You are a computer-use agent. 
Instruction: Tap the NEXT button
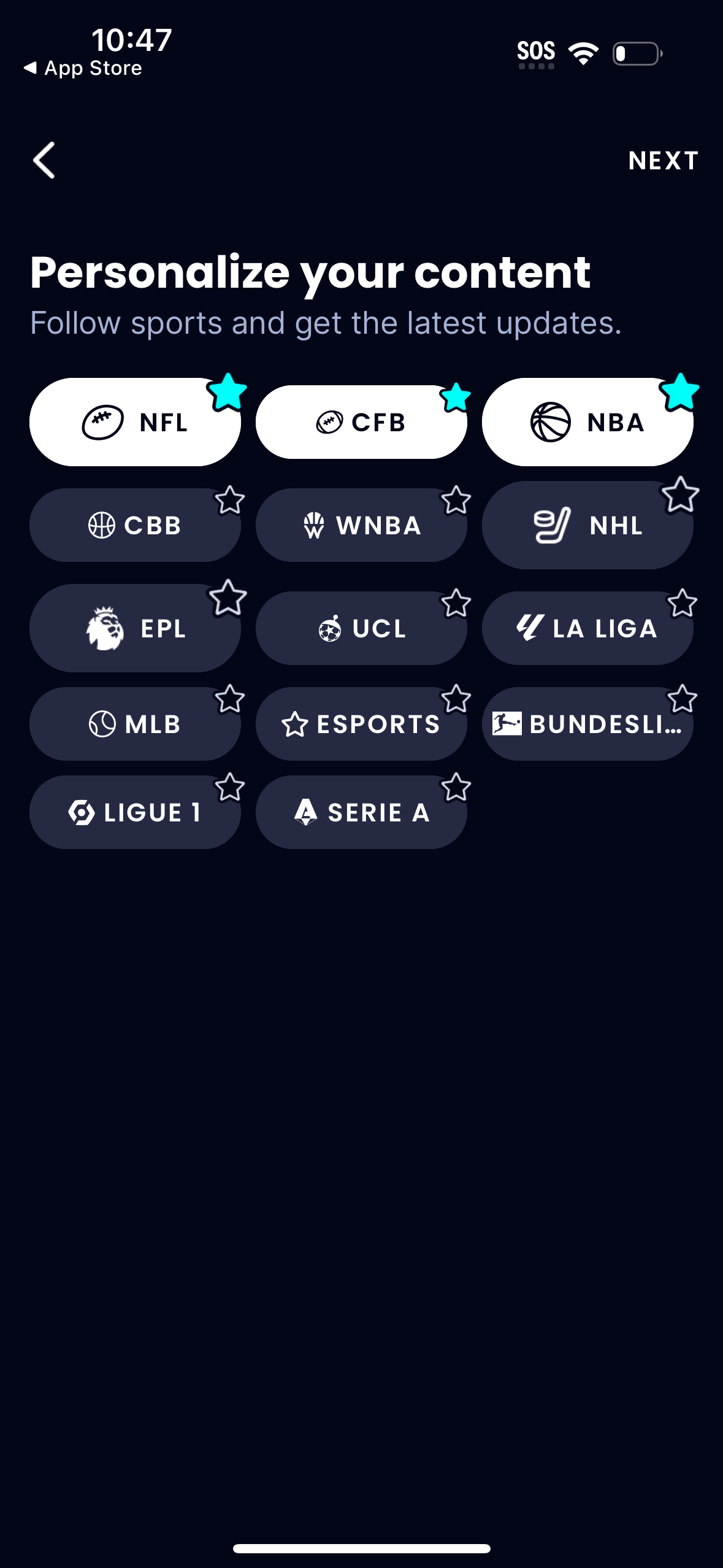coord(663,160)
